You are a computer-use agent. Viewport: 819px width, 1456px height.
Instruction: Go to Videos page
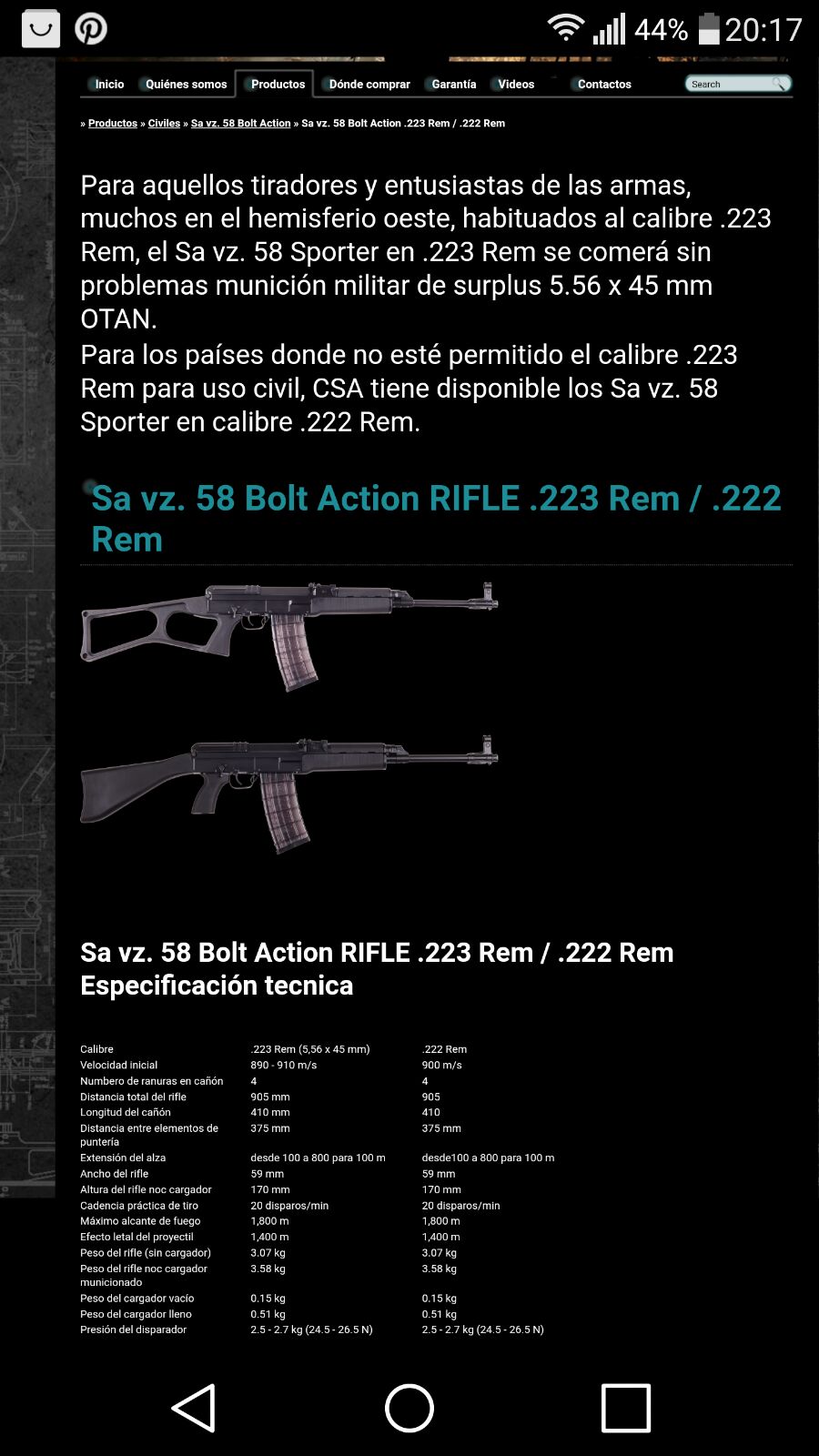tap(515, 84)
